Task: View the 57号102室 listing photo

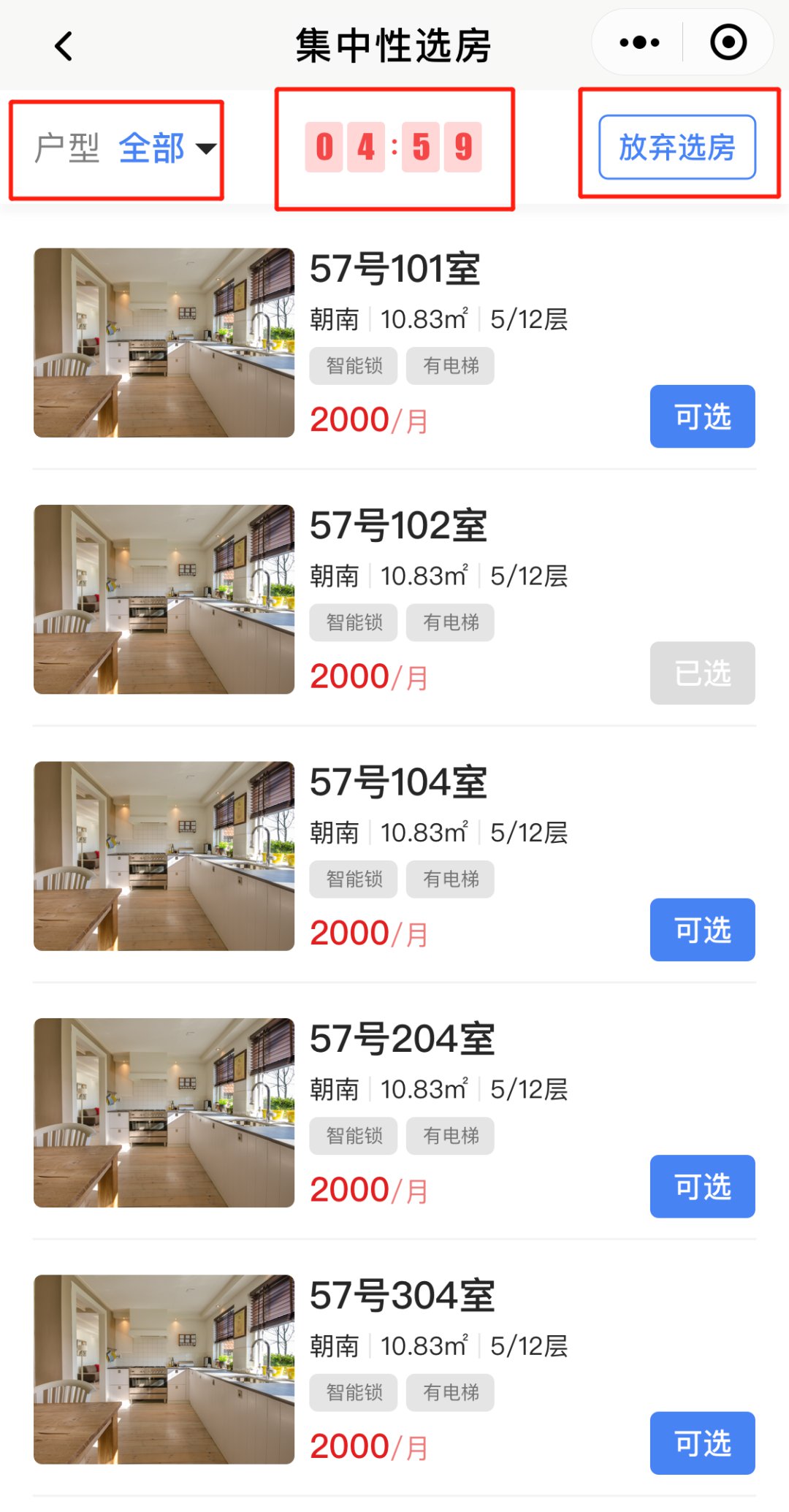Action: [x=164, y=599]
